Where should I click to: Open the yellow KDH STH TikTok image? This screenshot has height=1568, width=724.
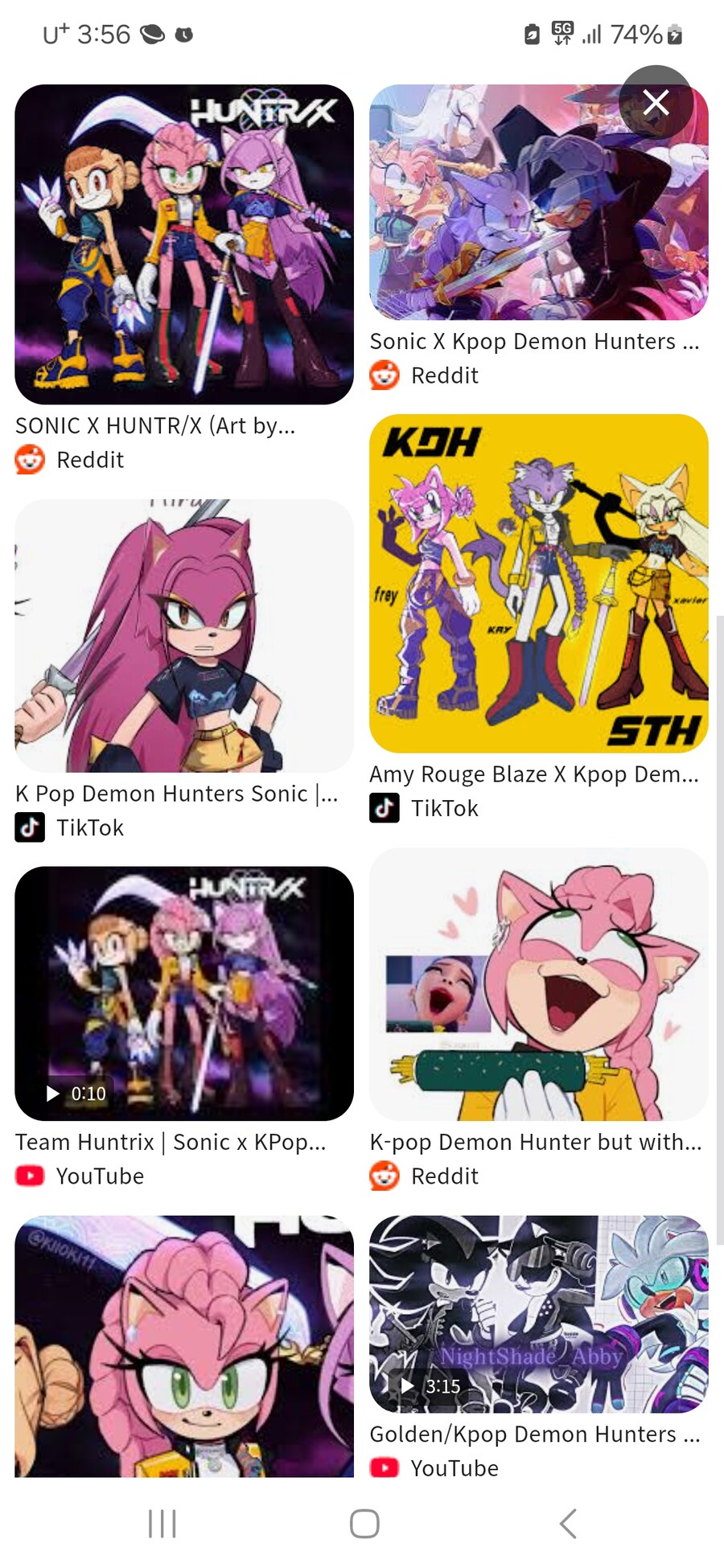(x=538, y=584)
